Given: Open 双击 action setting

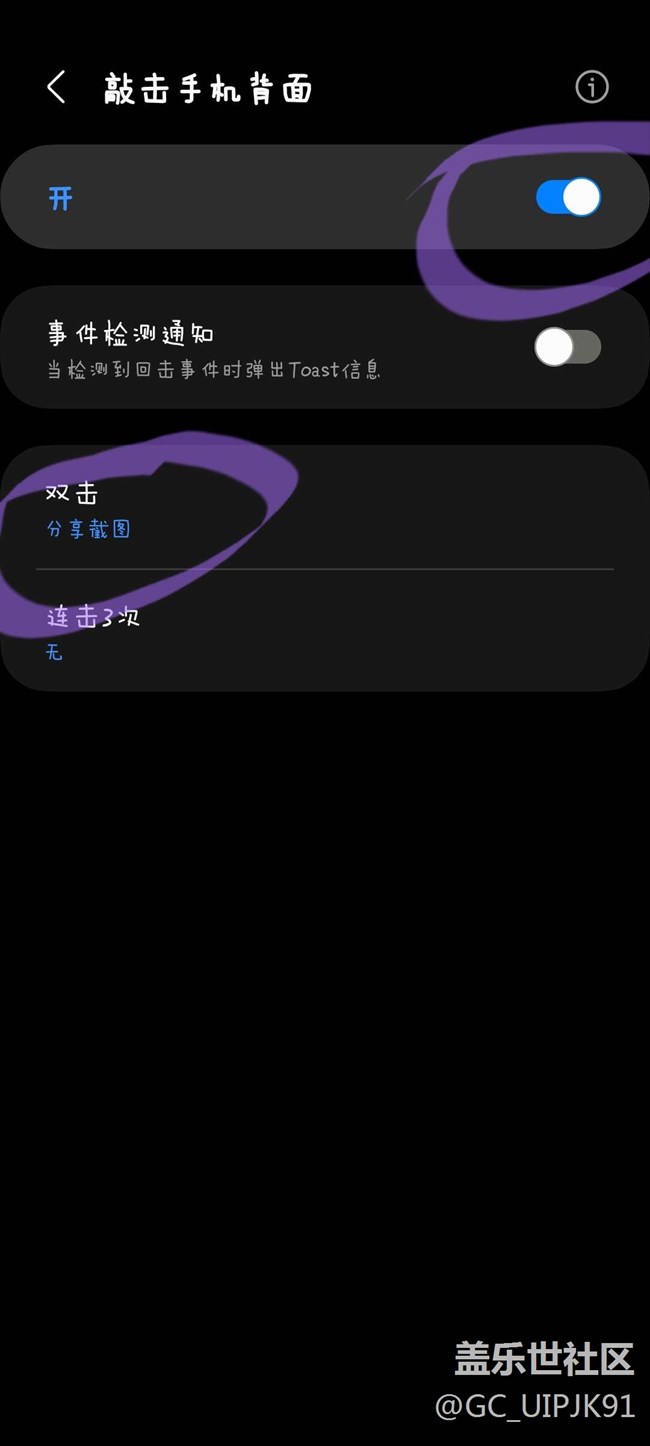Looking at the screenshot, I should (x=325, y=509).
